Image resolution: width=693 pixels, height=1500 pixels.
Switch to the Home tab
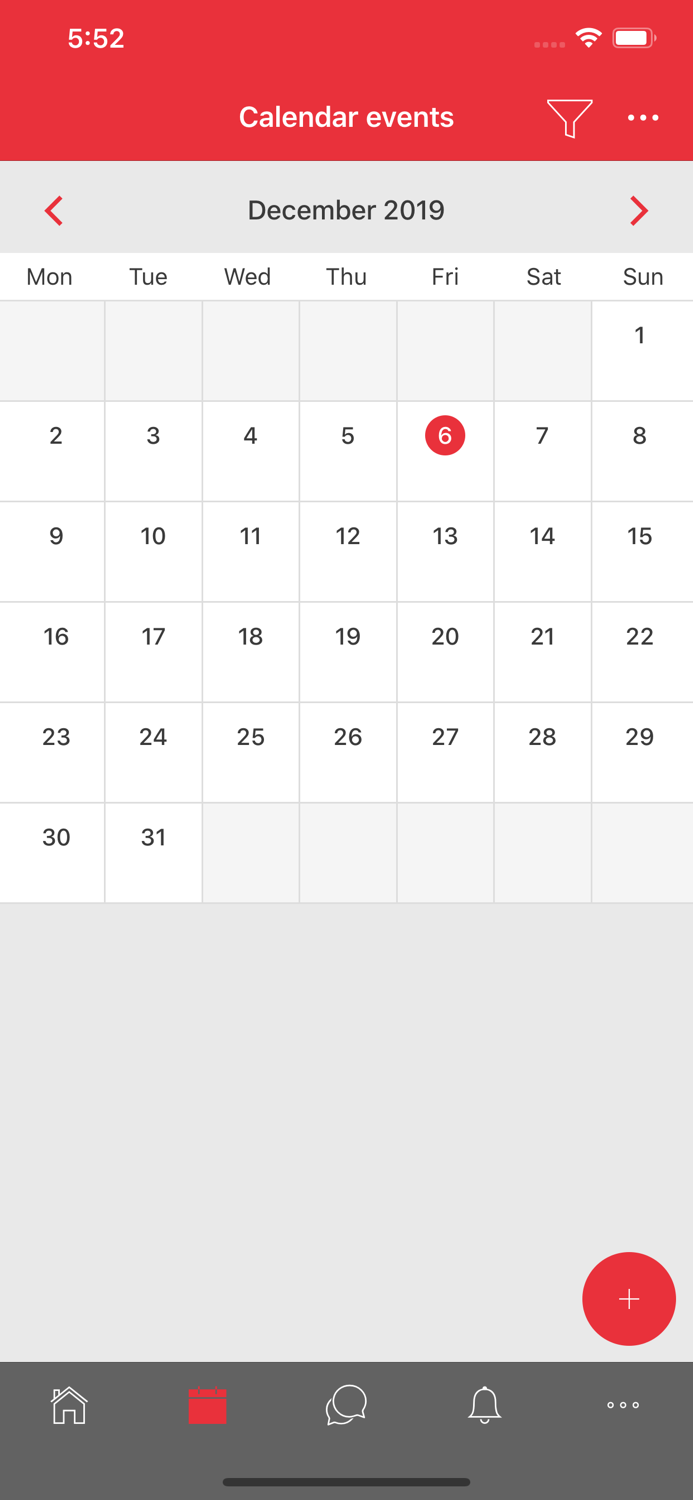tap(69, 1405)
